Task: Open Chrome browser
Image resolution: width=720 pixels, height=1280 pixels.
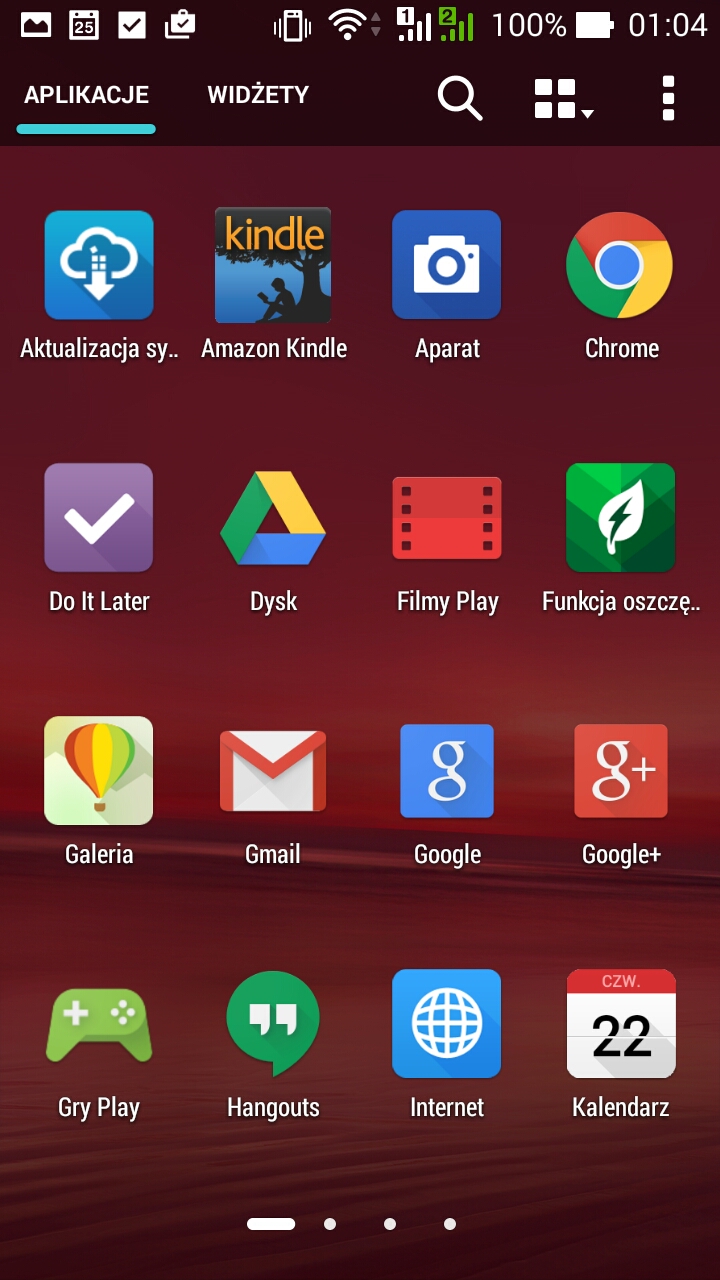Action: [x=620, y=266]
